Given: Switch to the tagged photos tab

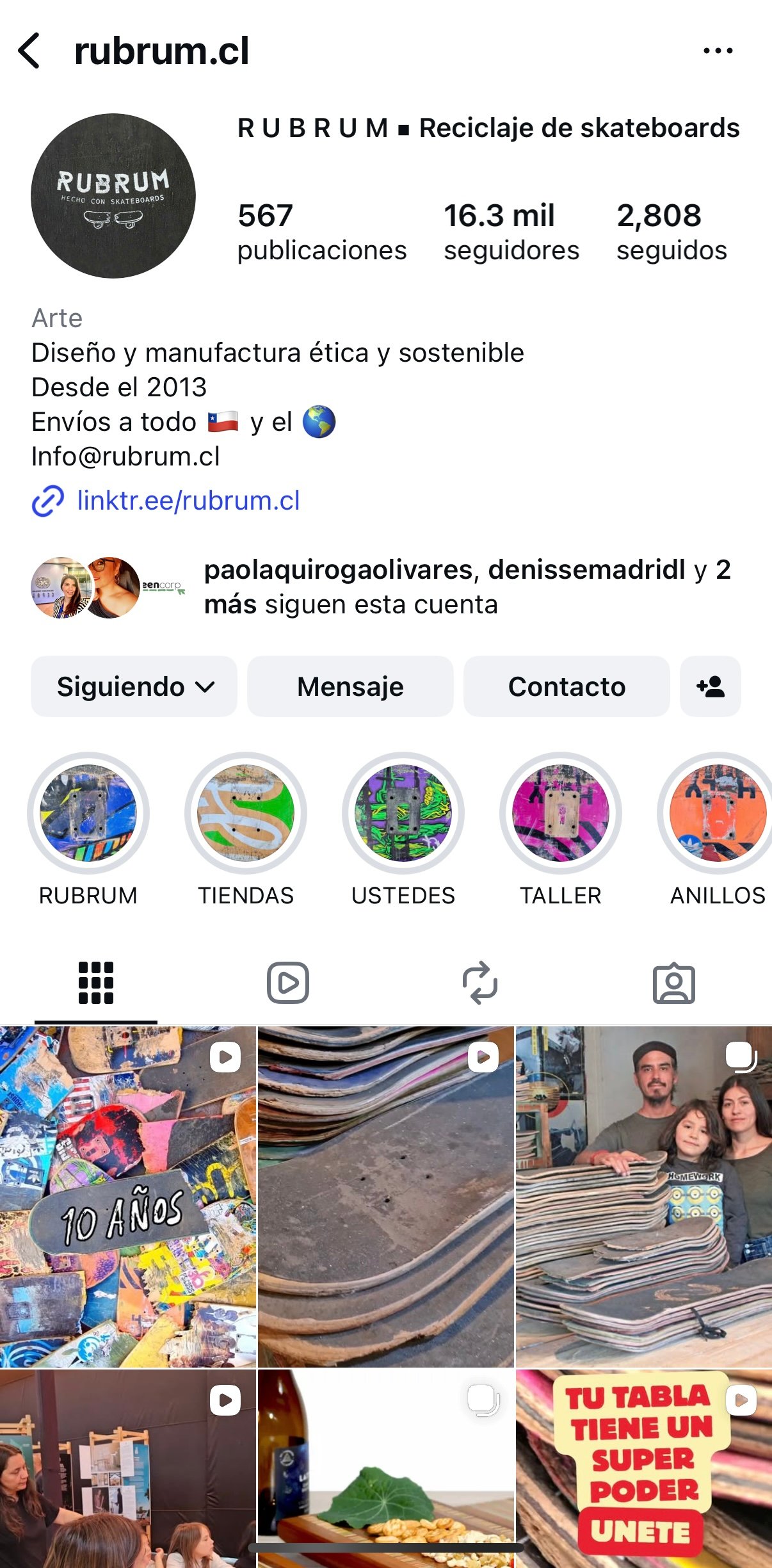Looking at the screenshot, I should tap(673, 983).
